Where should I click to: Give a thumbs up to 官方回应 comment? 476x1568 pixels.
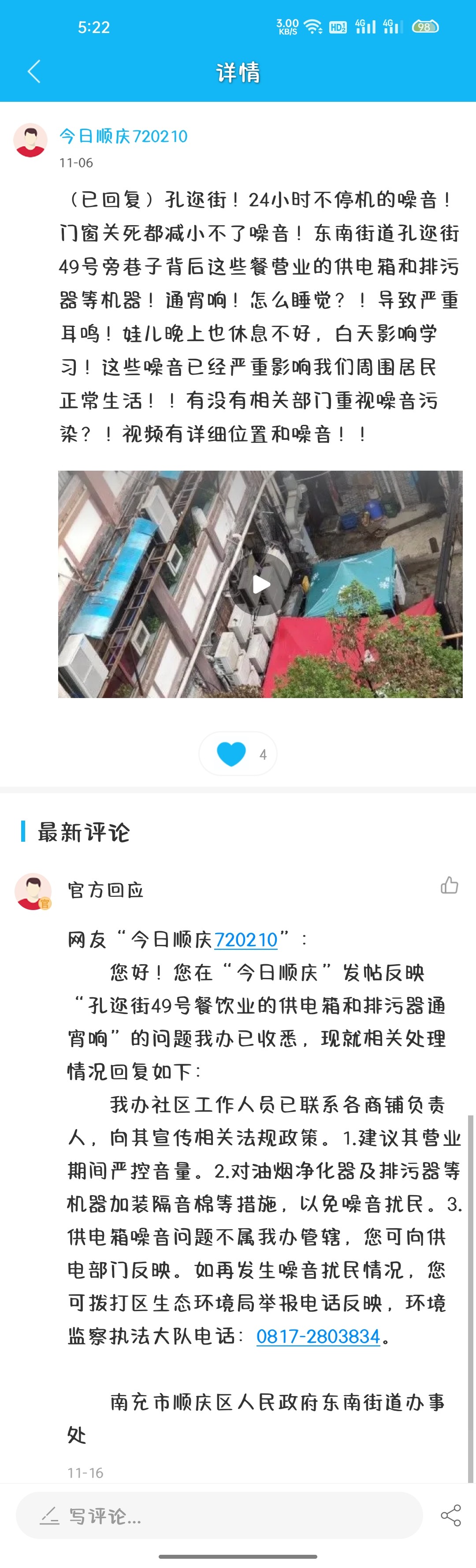(449, 885)
